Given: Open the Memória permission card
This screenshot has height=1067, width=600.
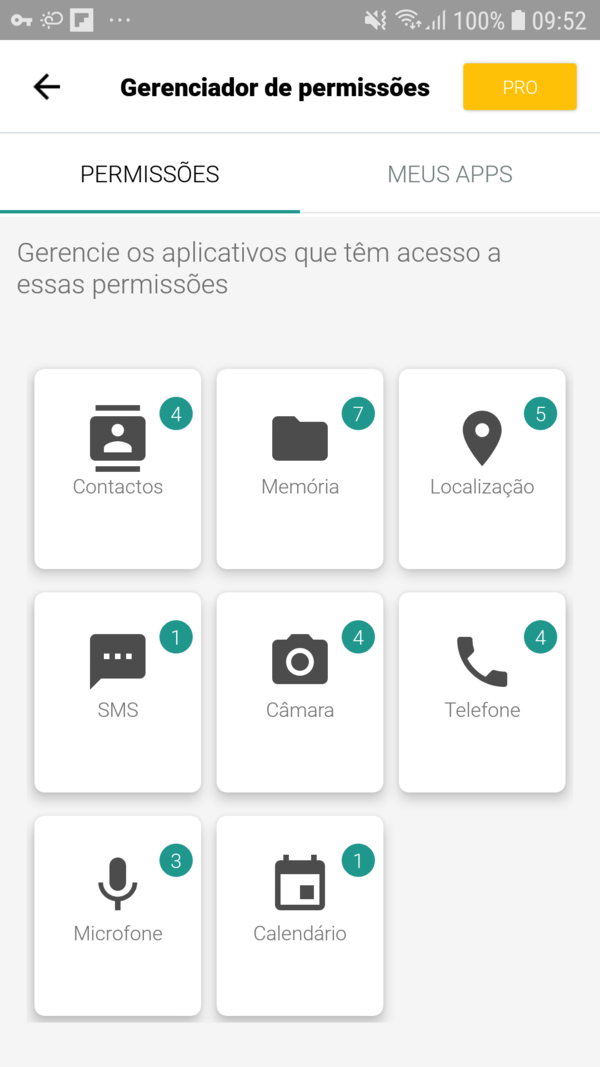Looking at the screenshot, I should click(300, 468).
